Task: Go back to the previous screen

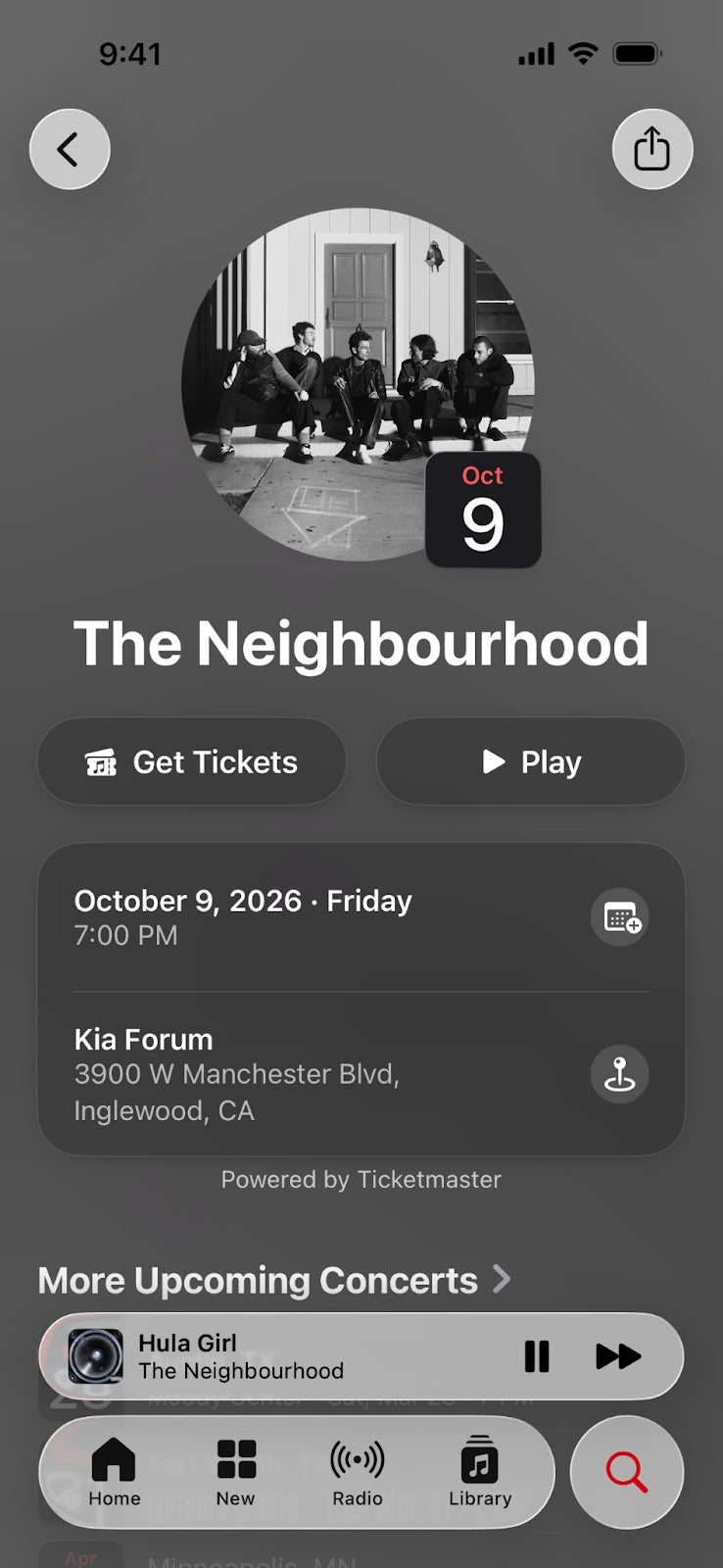Action: point(70,150)
